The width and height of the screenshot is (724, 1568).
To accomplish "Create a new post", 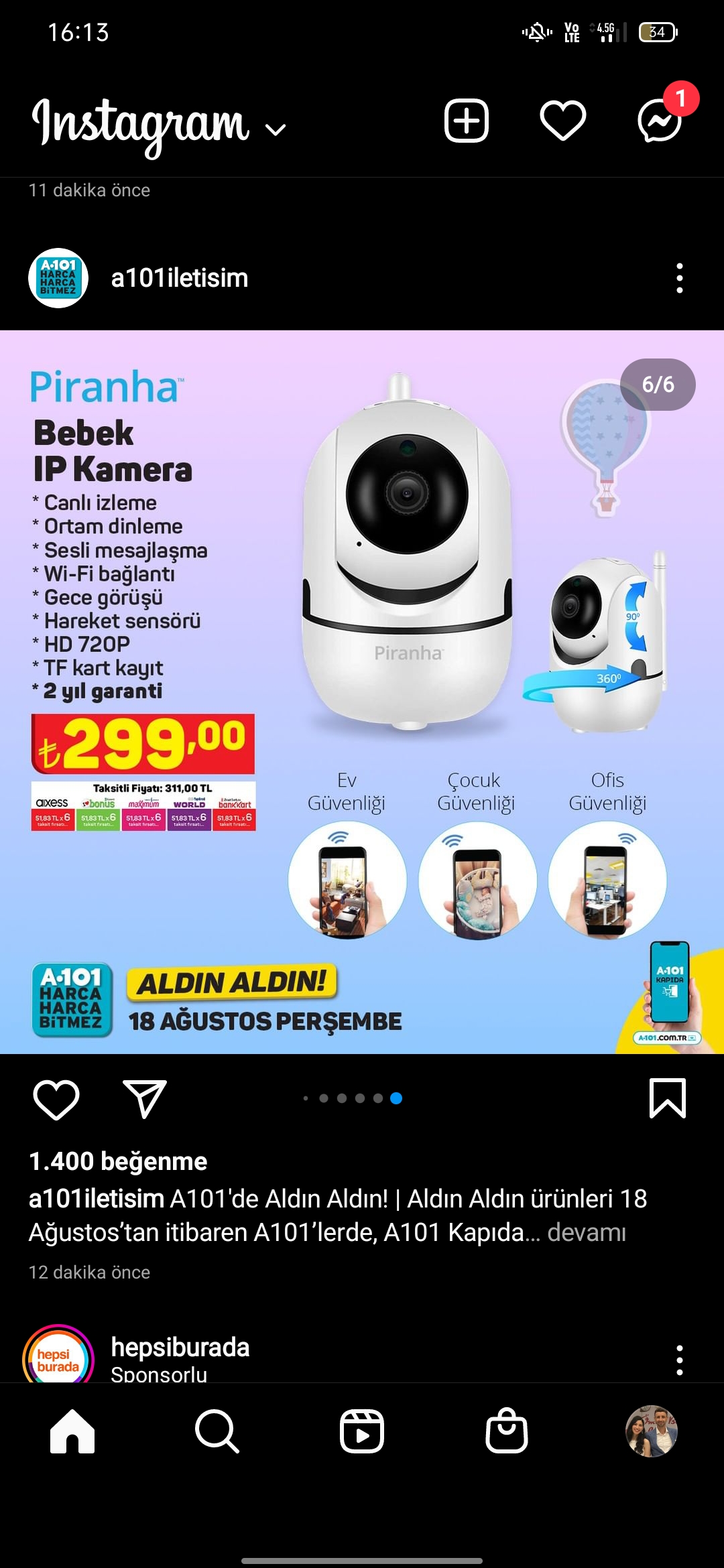I will [466, 121].
